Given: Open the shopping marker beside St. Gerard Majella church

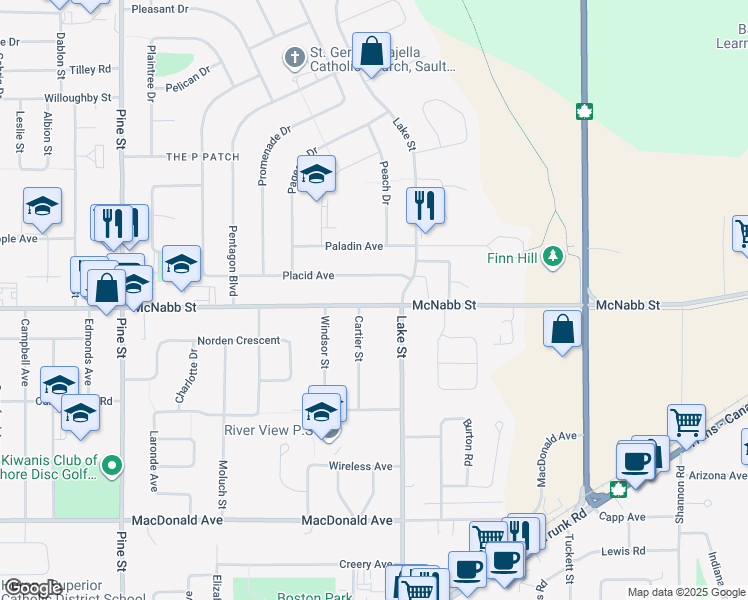Looking at the screenshot, I should (371, 53).
